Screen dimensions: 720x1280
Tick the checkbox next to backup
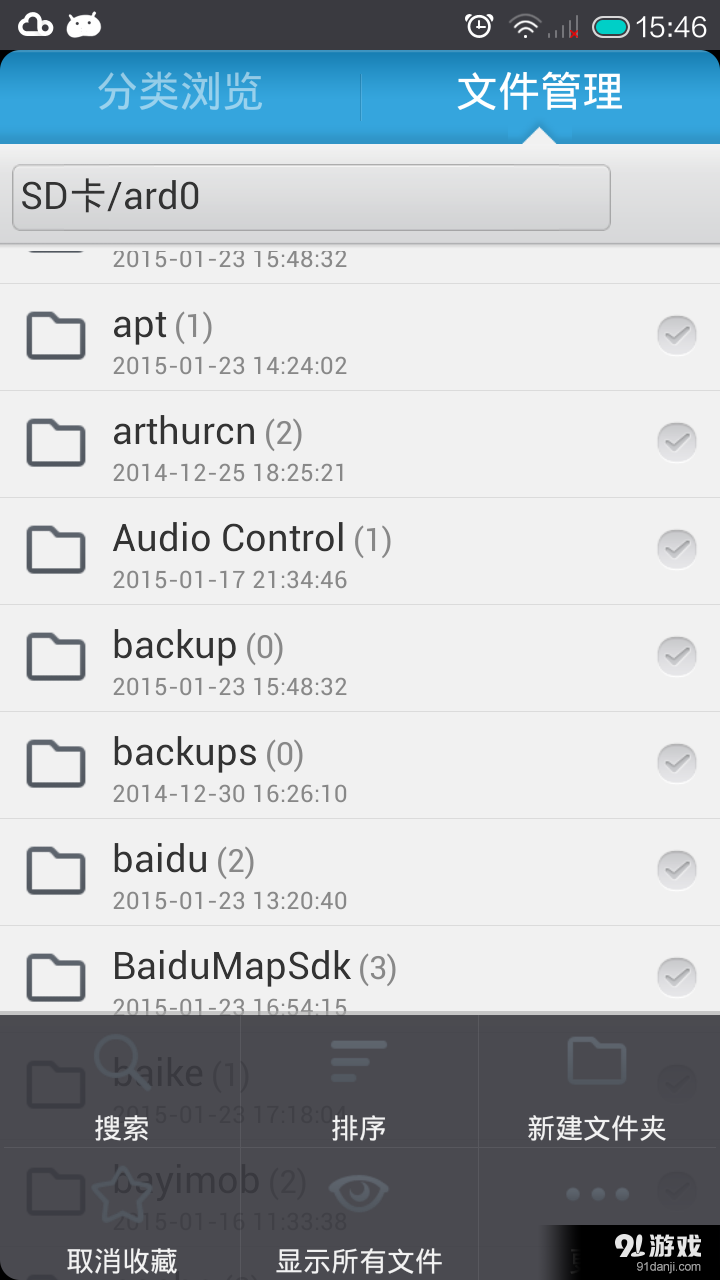[x=677, y=655]
